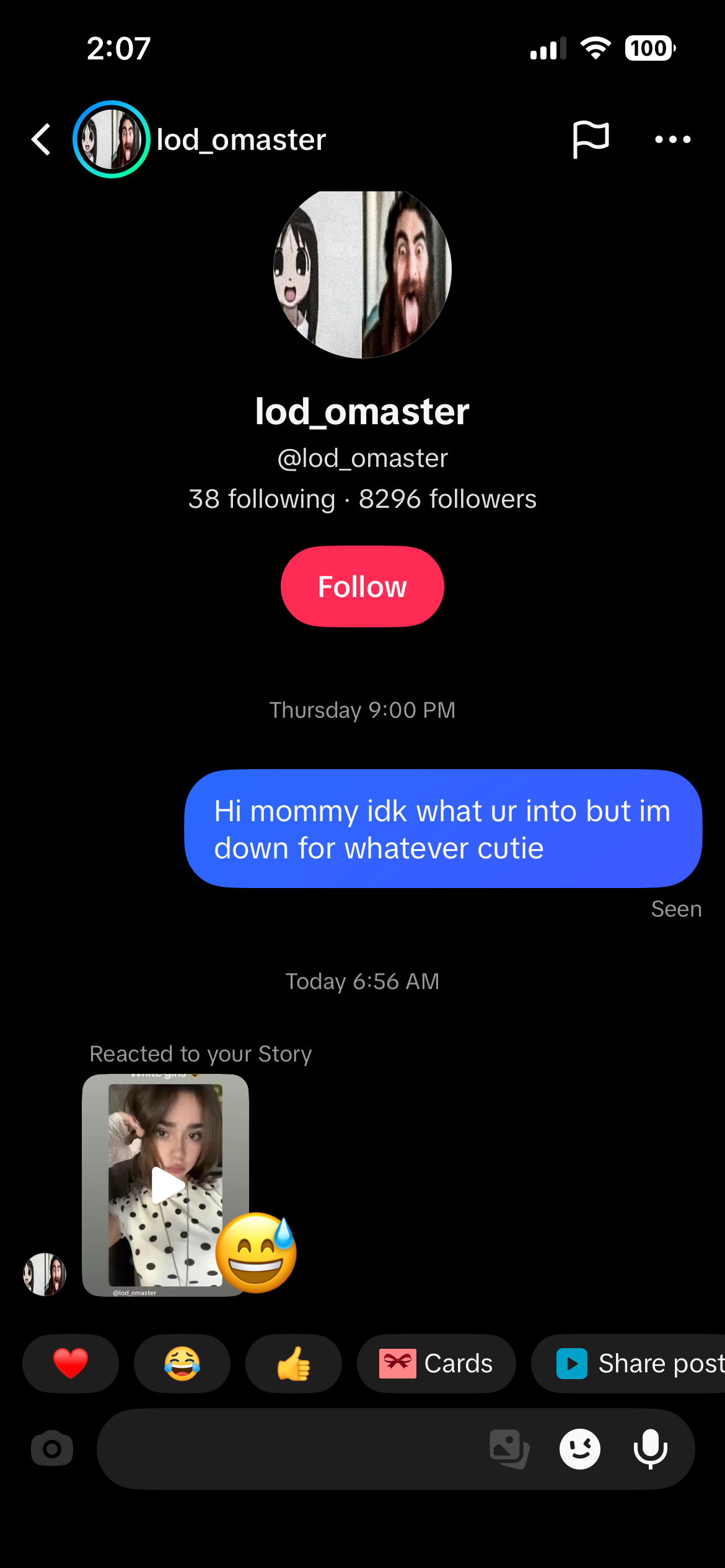Record a voice message with microphone

(650, 1448)
